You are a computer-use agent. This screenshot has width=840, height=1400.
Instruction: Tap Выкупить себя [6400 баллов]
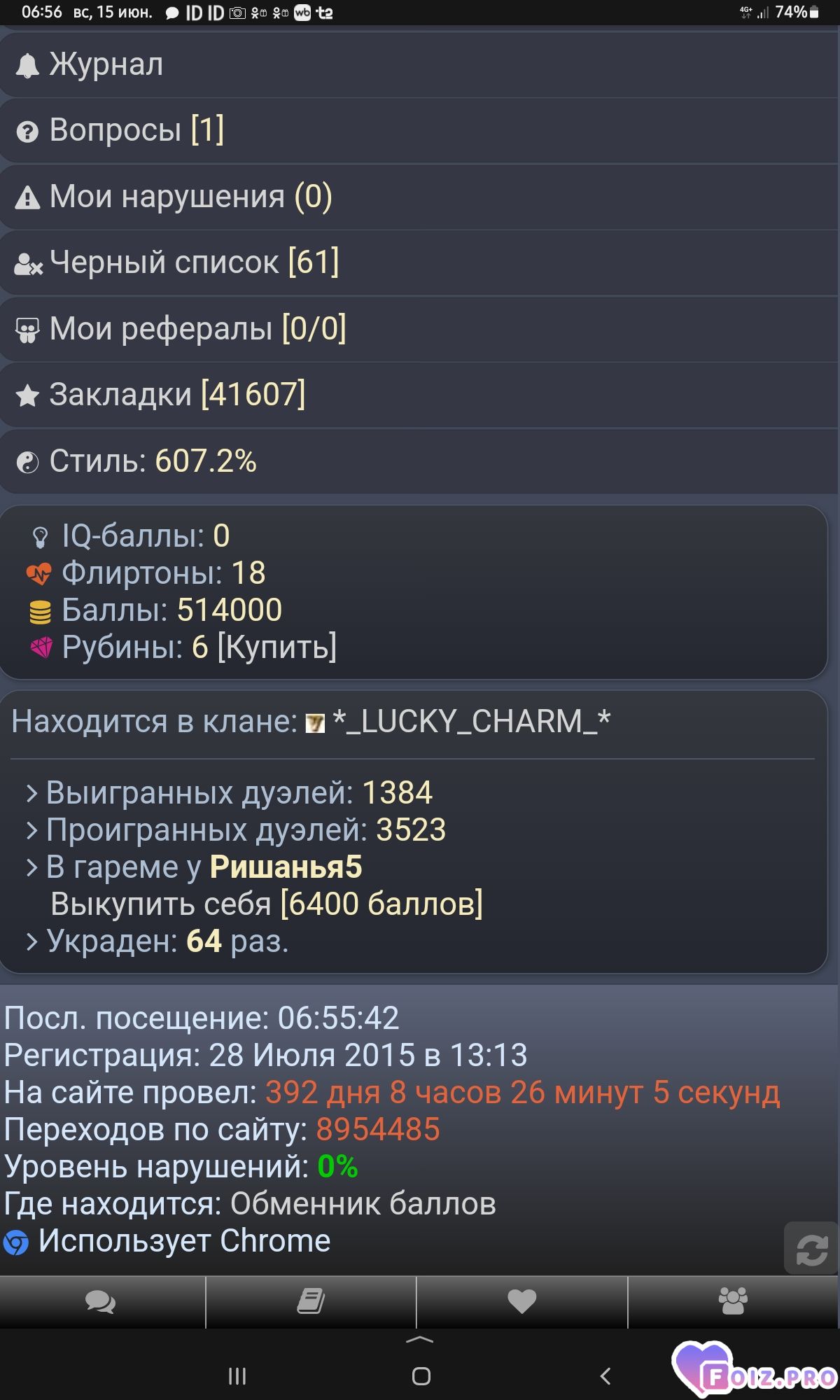click(267, 904)
